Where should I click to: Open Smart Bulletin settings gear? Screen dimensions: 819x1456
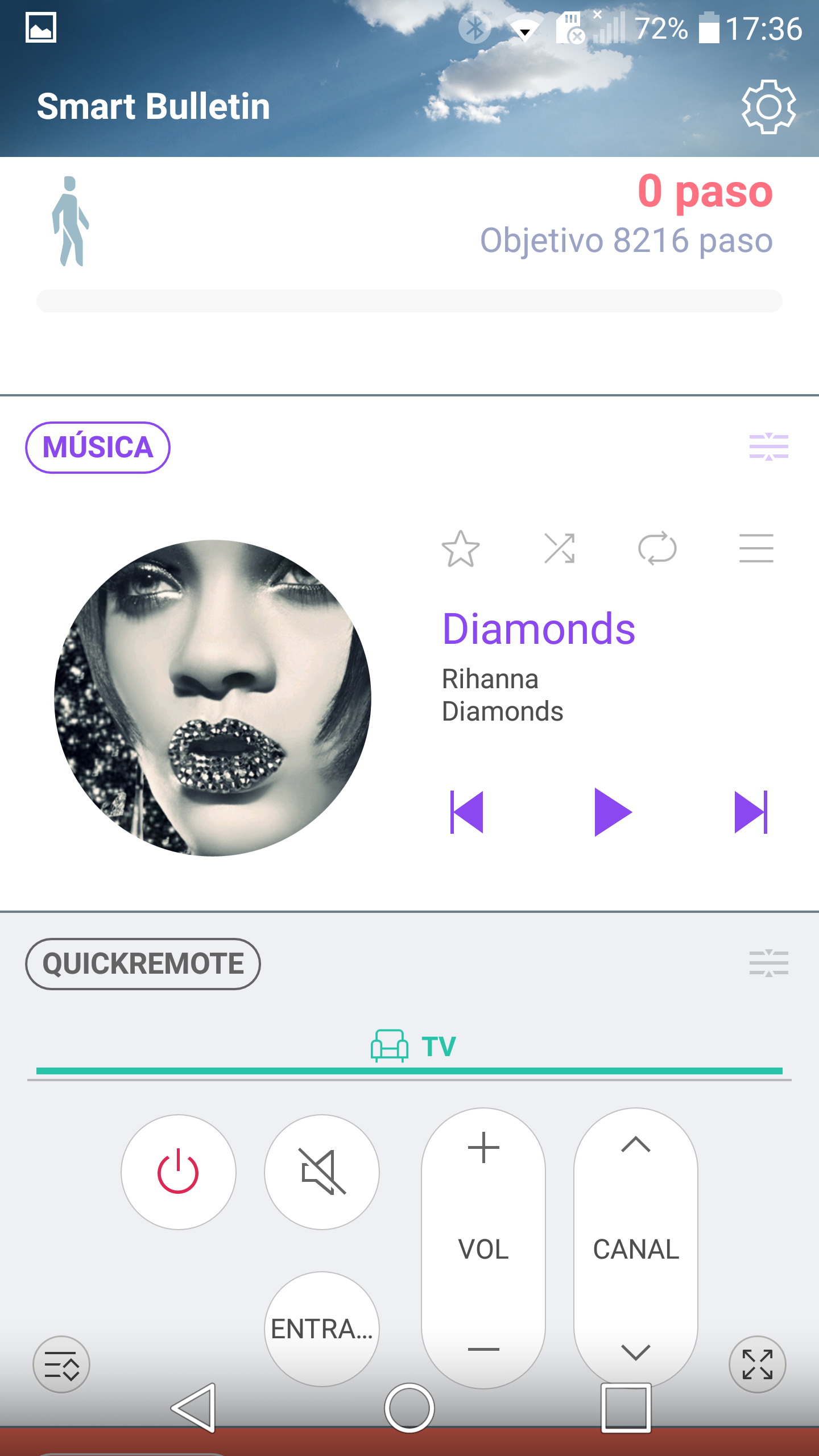click(x=768, y=107)
